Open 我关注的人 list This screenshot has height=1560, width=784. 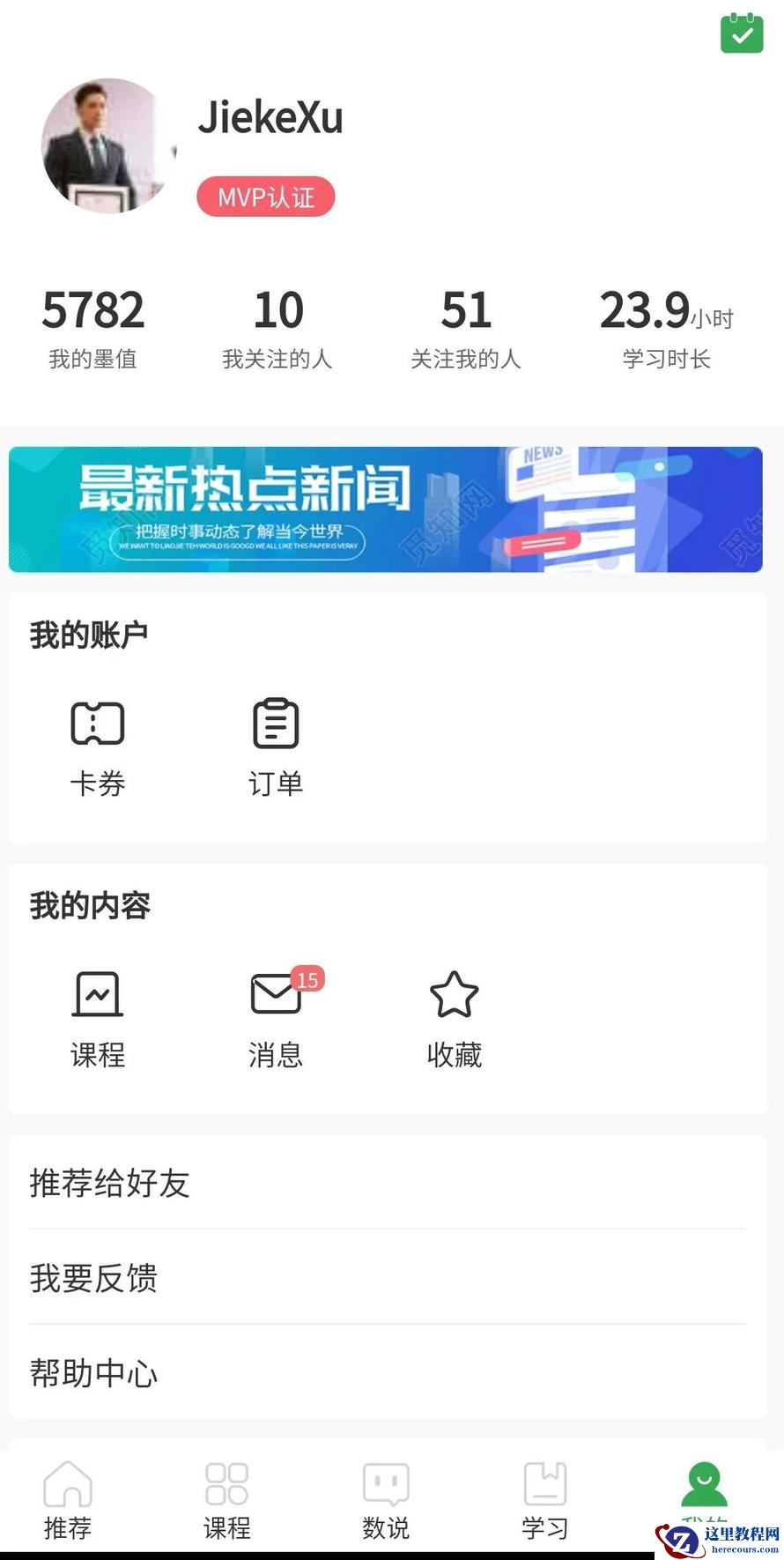click(x=277, y=328)
